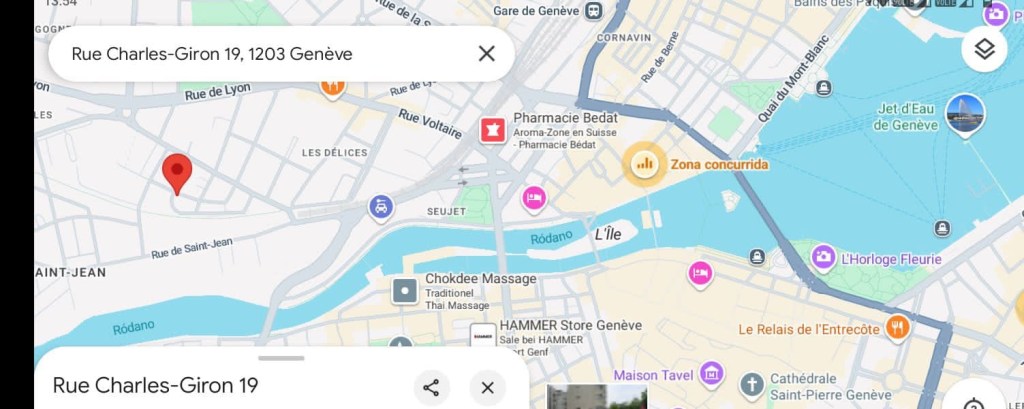The width and height of the screenshot is (1024, 409).
Task: Expand the place card using its handle
Action: point(281,357)
